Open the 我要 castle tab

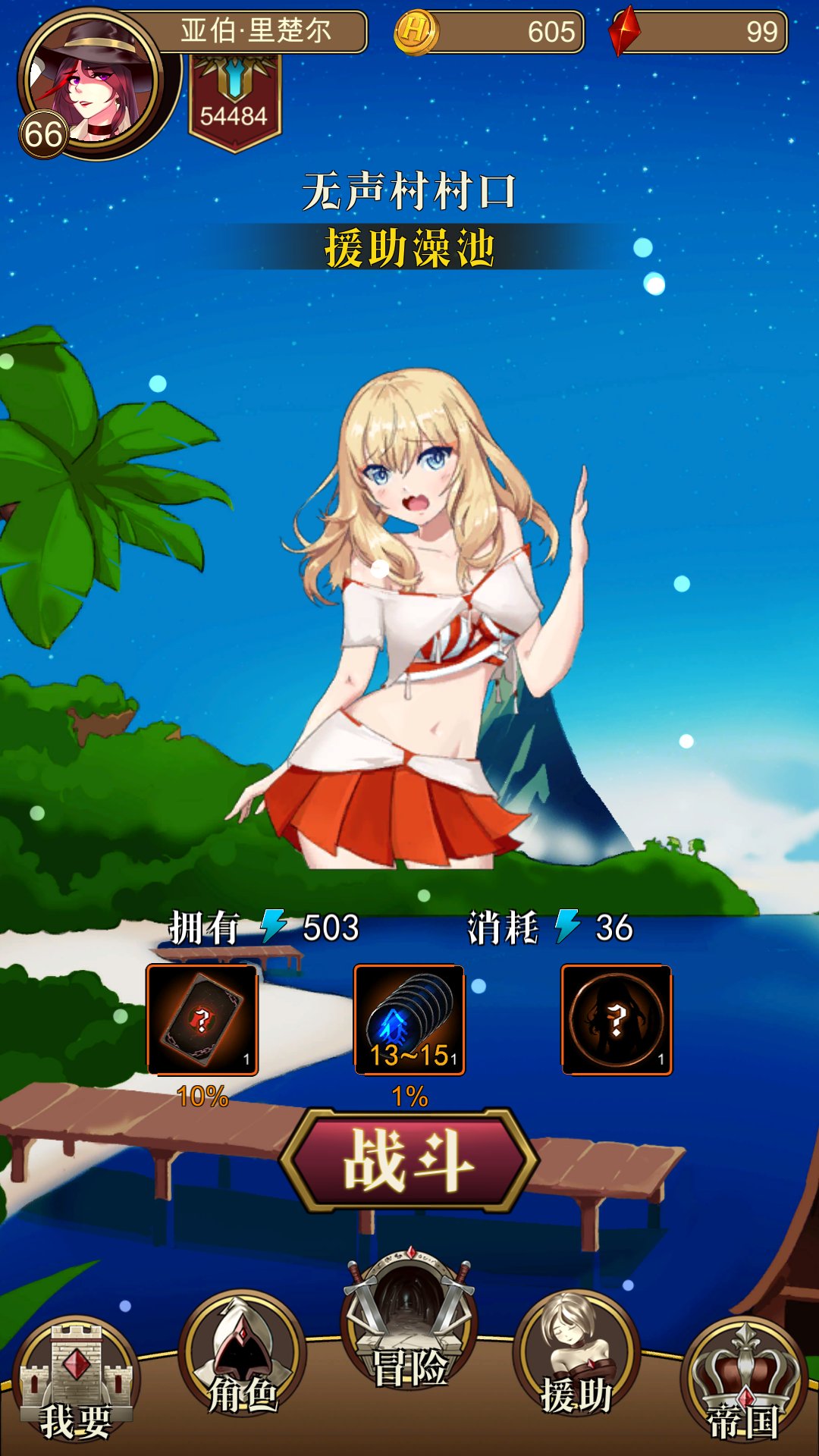pyautogui.click(x=76, y=1382)
